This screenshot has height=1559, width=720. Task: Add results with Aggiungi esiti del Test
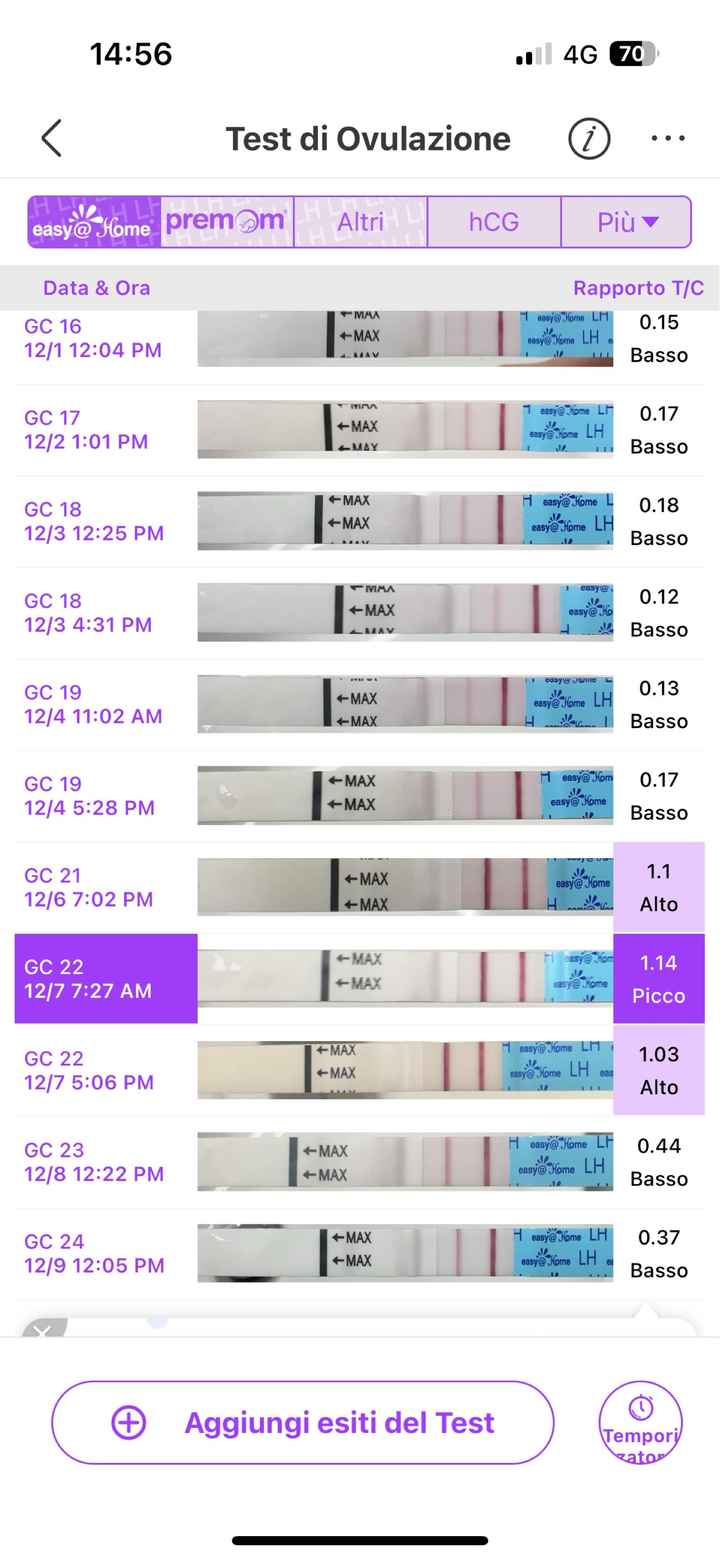[302, 1422]
